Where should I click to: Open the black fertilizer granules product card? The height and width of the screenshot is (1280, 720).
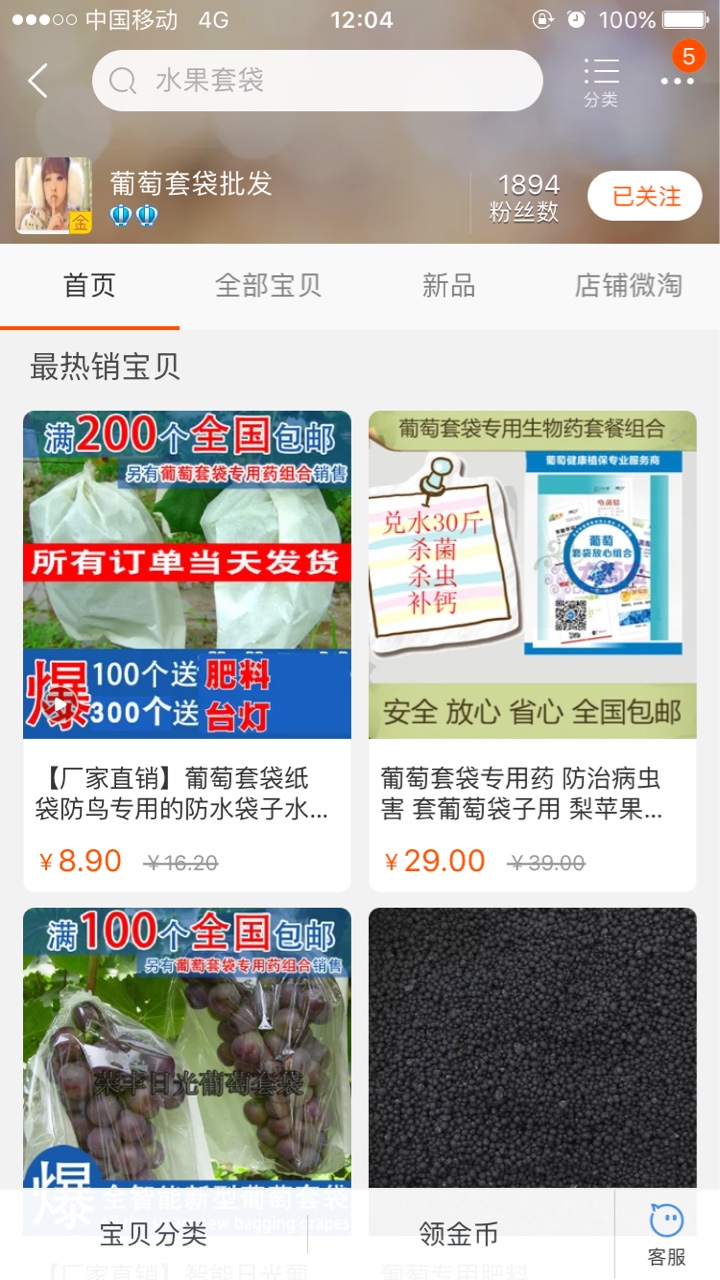point(532,1050)
